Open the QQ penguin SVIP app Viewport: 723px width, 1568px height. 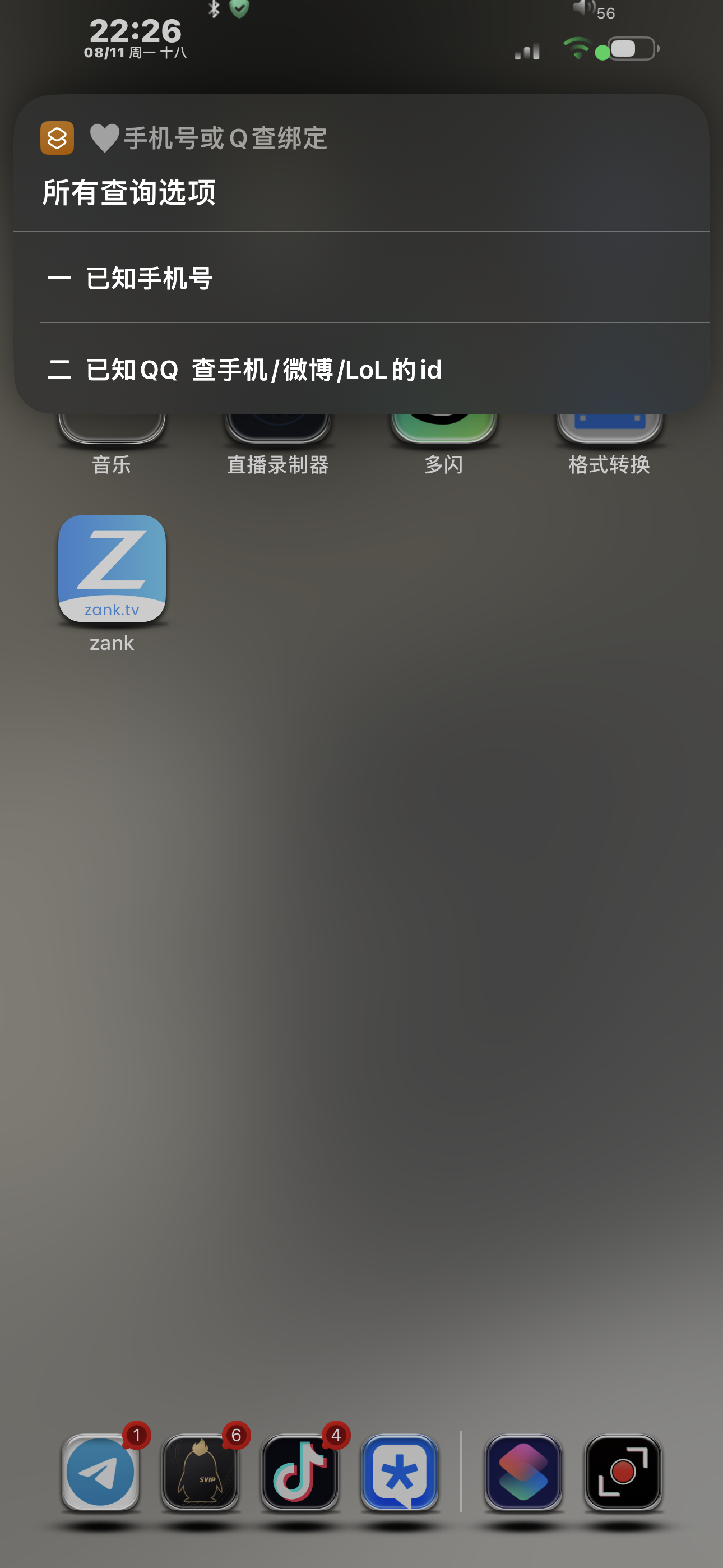pos(200,1472)
